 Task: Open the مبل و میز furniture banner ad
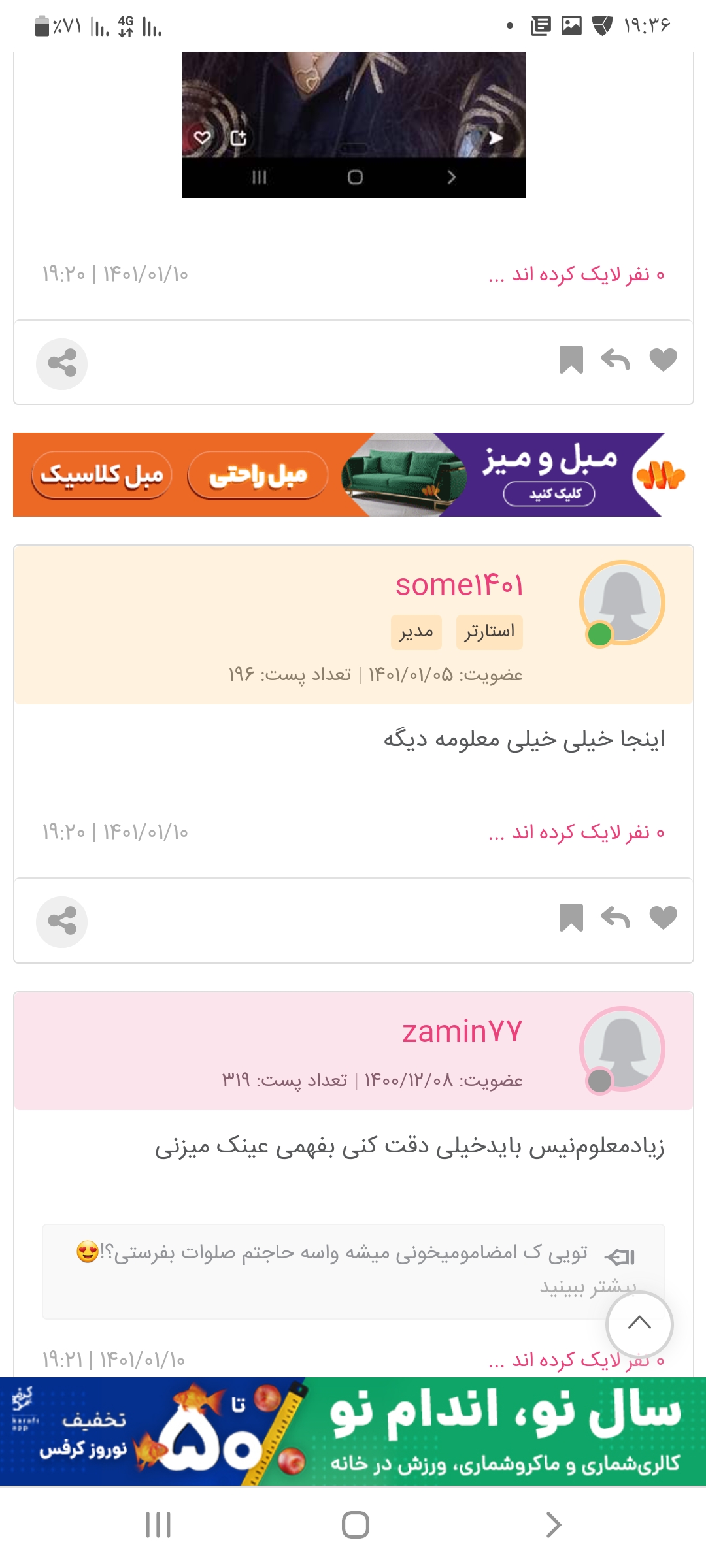(353, 474)
